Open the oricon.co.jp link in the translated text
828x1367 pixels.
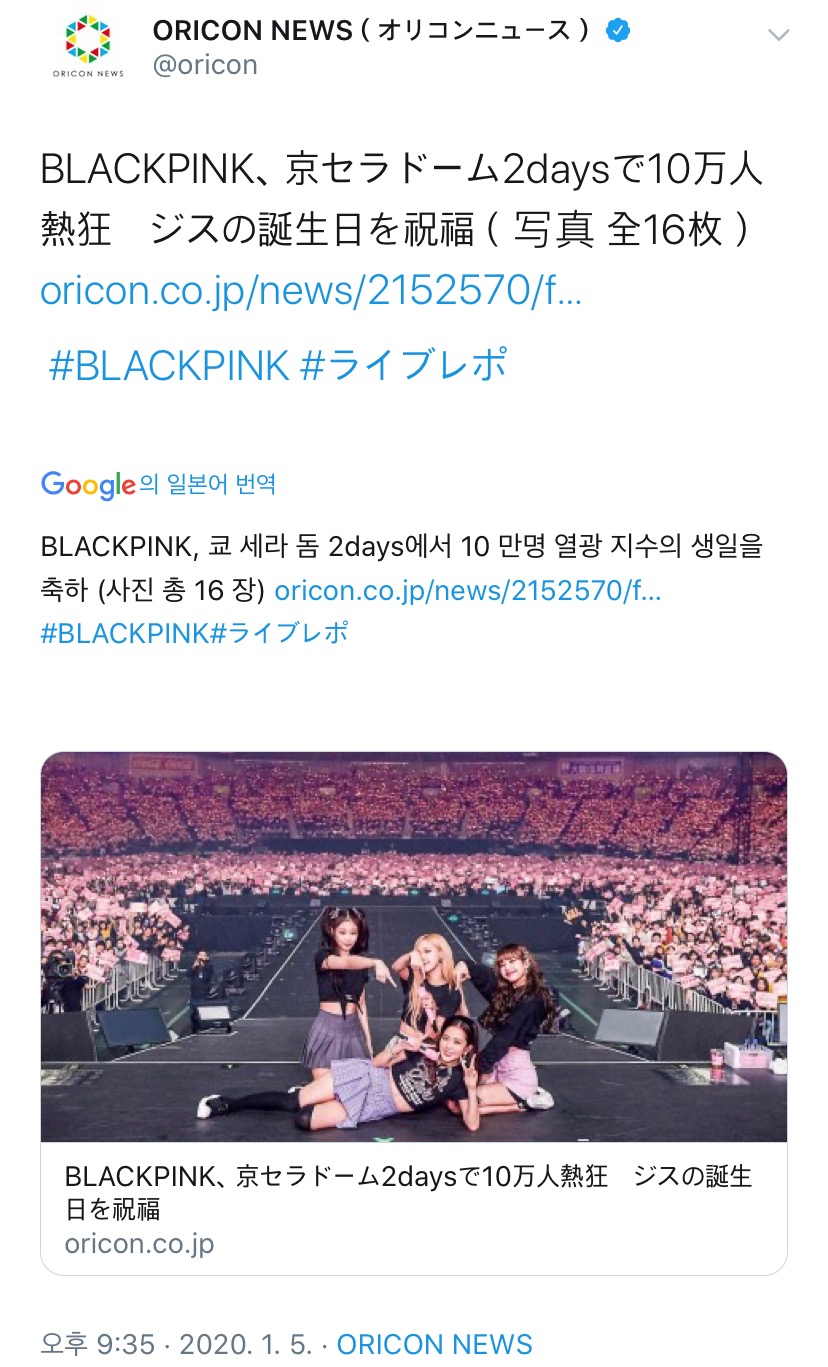[467, 591]
